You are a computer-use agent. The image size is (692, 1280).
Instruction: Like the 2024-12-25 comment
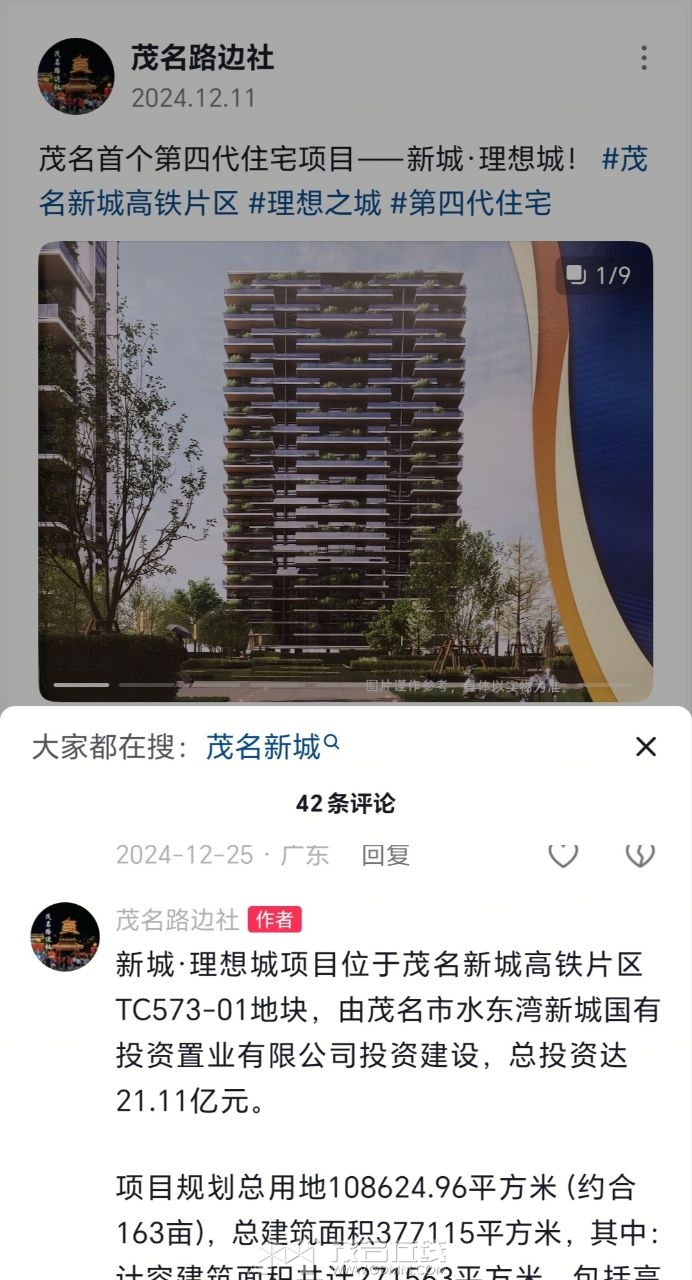563,855
